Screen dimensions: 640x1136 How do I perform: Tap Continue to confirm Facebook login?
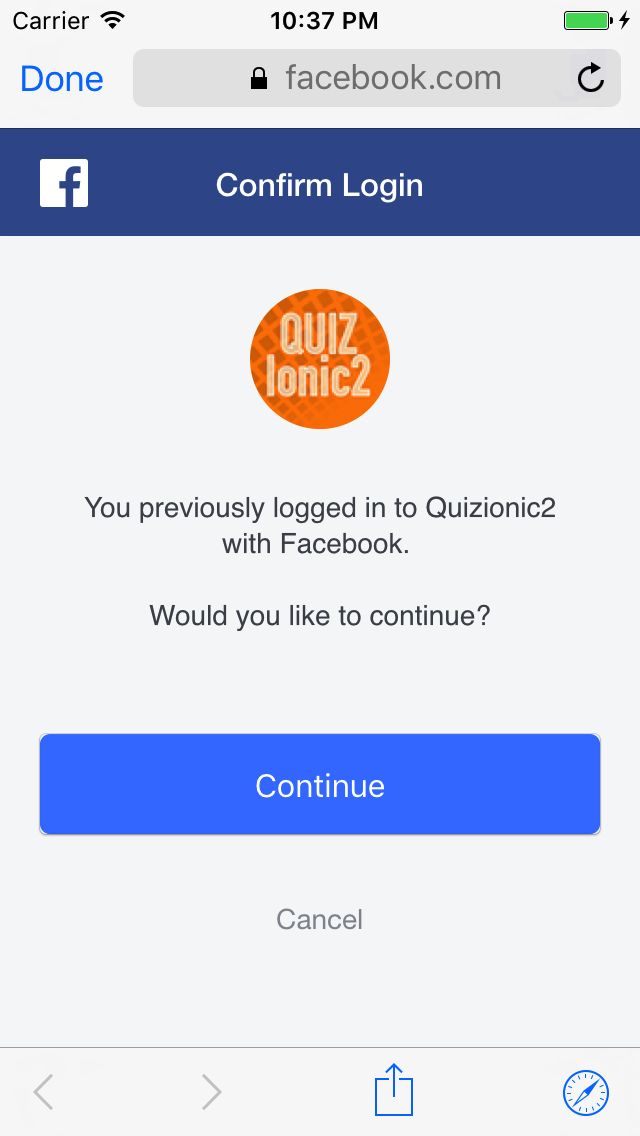click(320, 785)
